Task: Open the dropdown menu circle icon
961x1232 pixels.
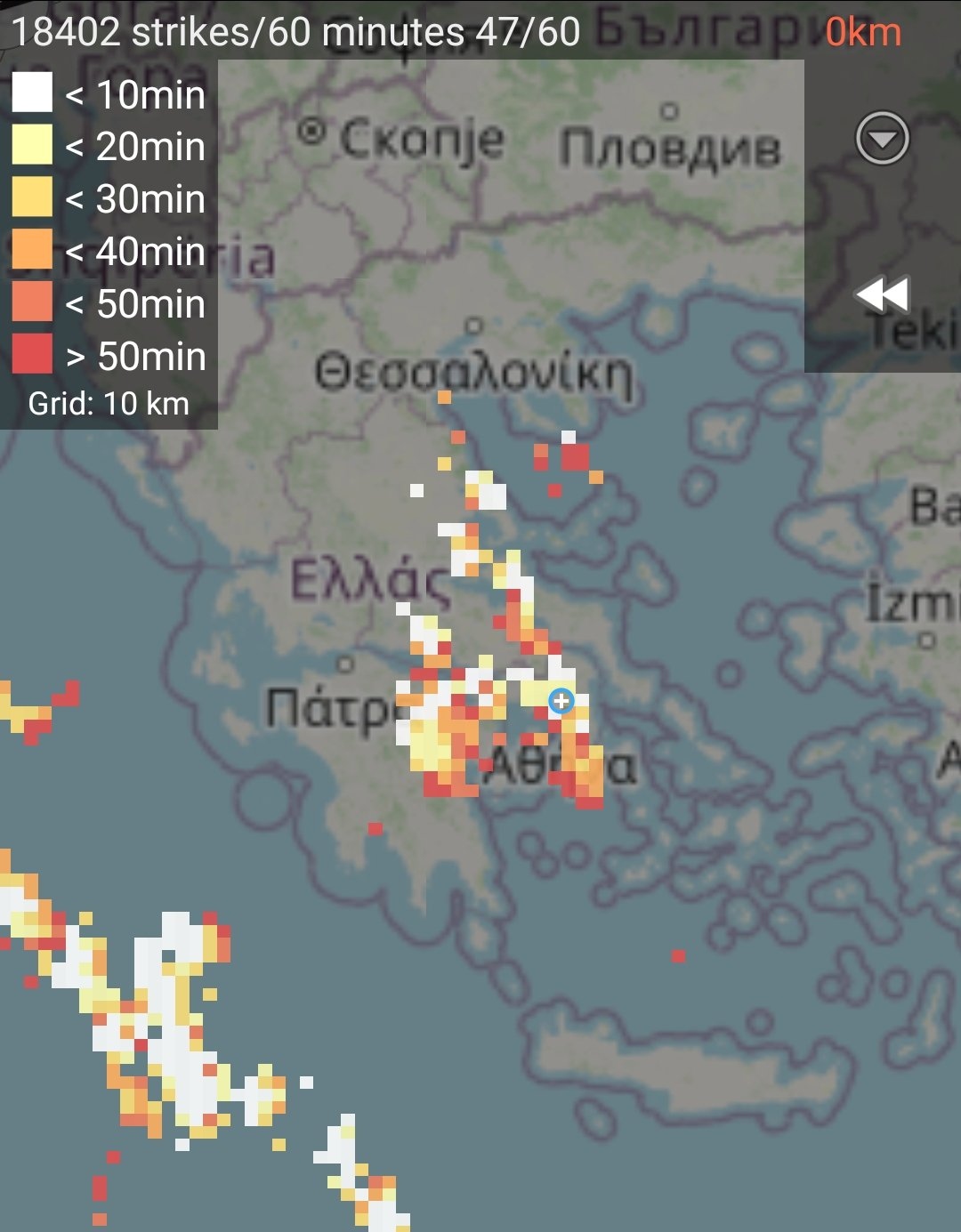Action: click(x=882, y=139)
